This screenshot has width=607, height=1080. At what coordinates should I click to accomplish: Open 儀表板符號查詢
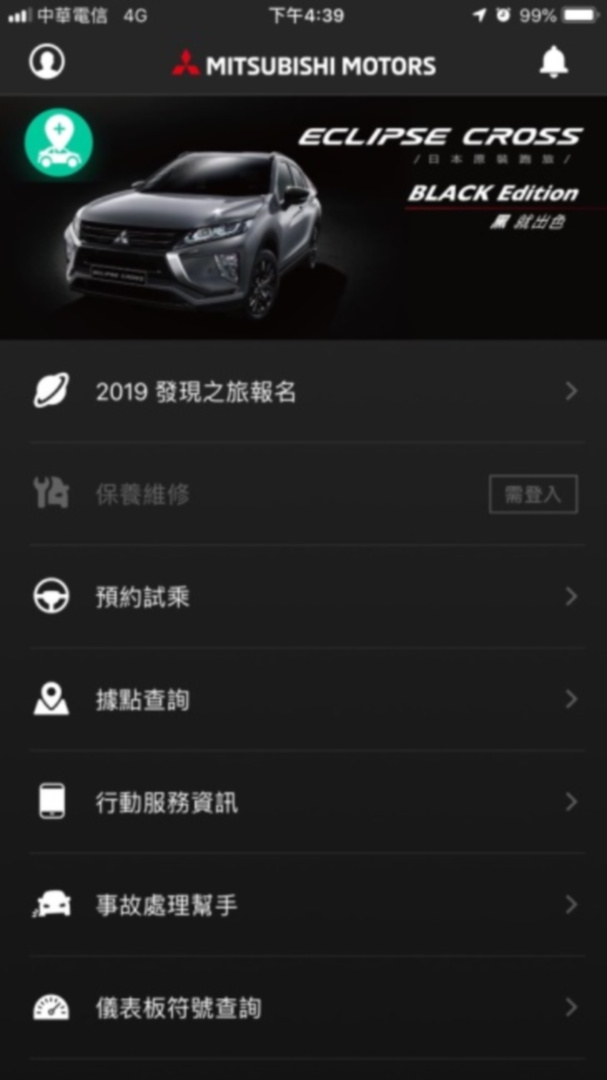point(303,1007)
